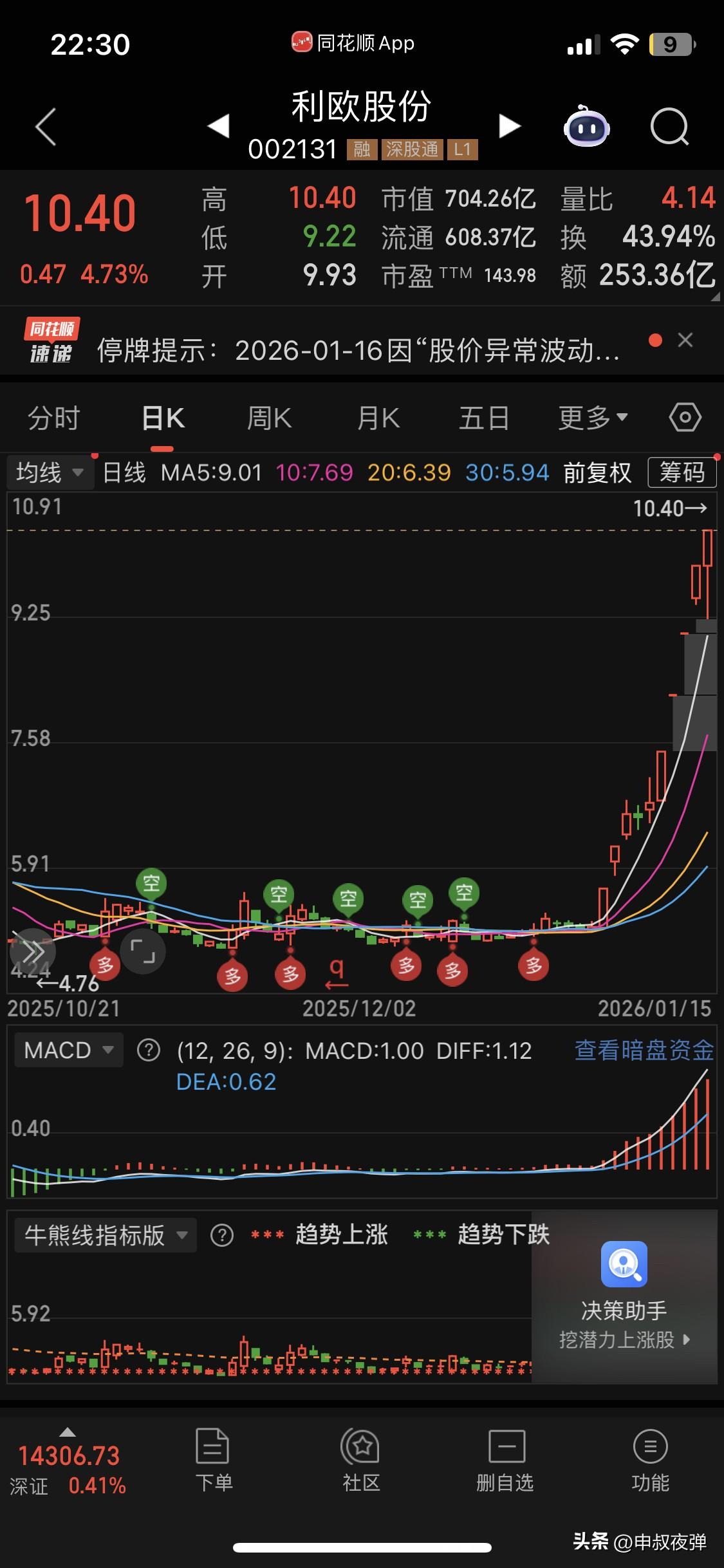Switch to the previous stock arrow
Screen dimensions: 724x1568
[219, 126]
